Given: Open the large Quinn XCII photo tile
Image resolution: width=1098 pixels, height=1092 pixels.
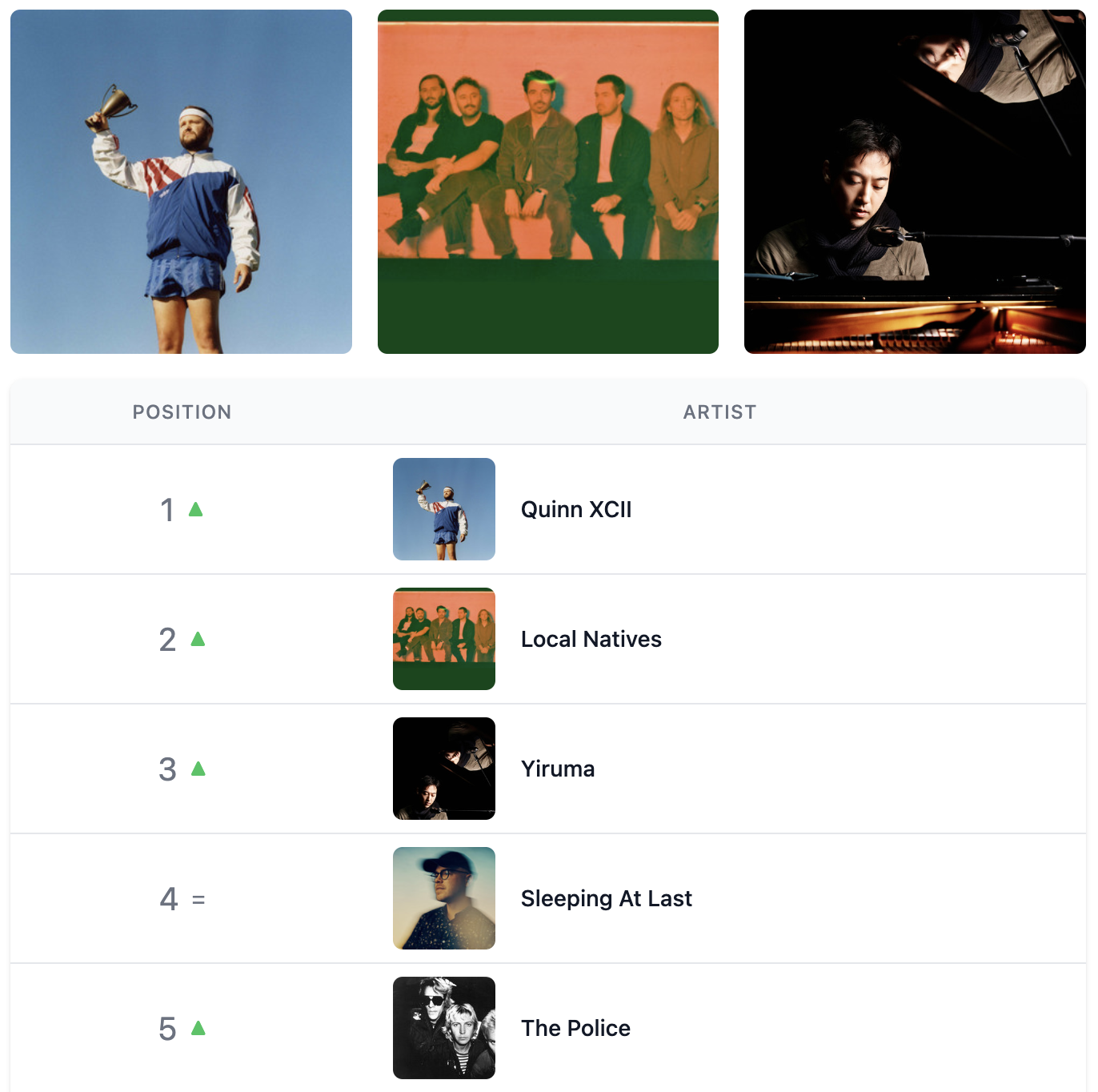Looking at the screenshot, I should point(181,182).
